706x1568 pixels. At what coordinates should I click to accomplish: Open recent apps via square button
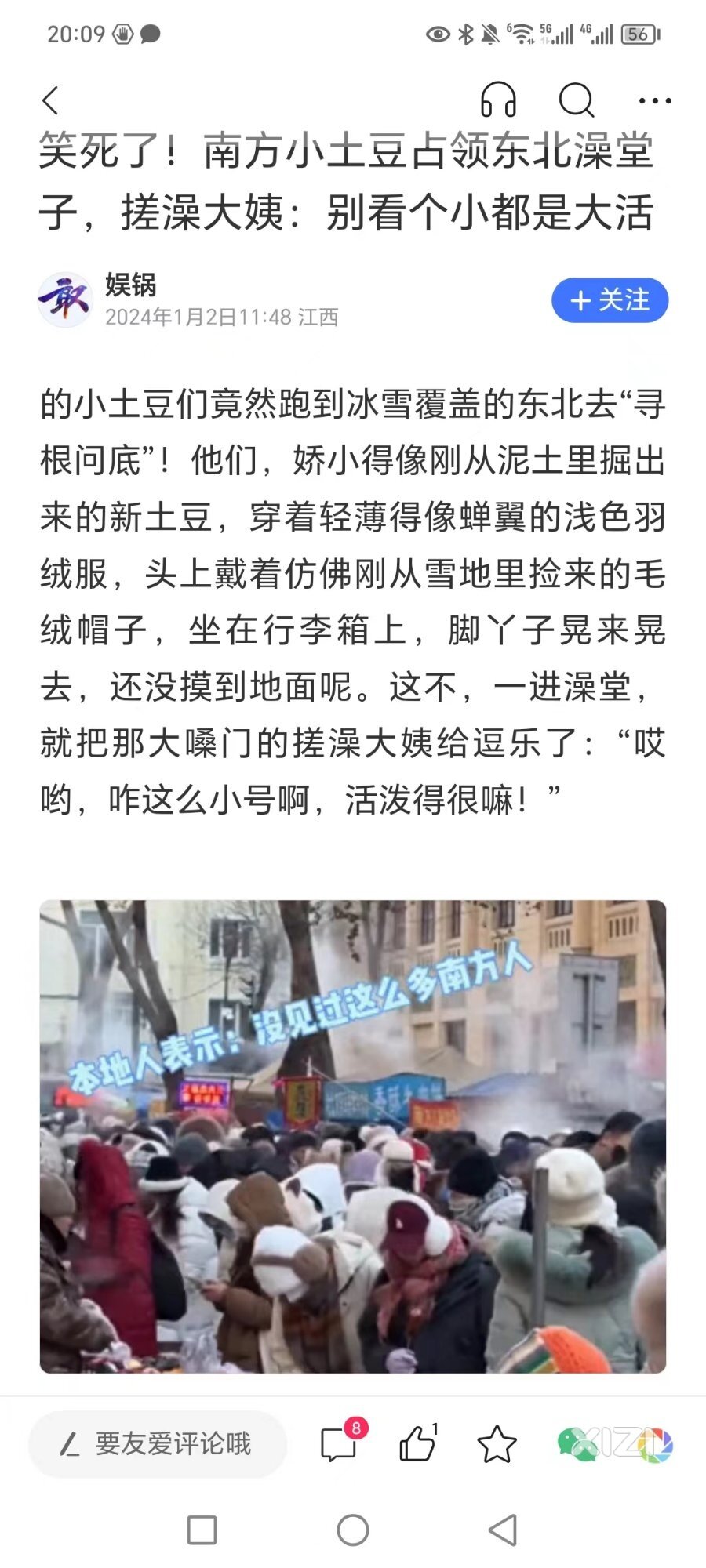pyautogui.click(x=202, y=1530)
